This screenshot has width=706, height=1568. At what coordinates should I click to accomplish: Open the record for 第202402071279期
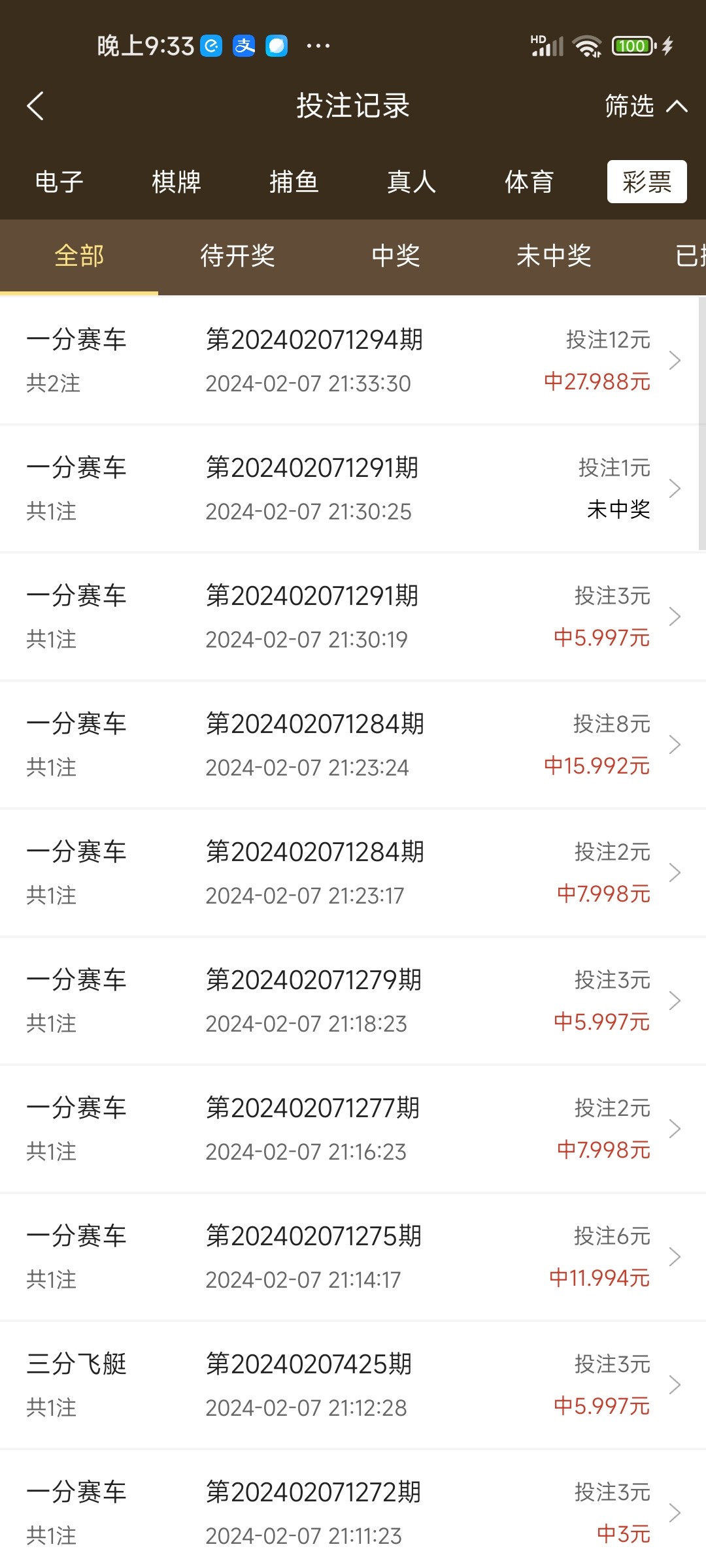(353, 1000)
